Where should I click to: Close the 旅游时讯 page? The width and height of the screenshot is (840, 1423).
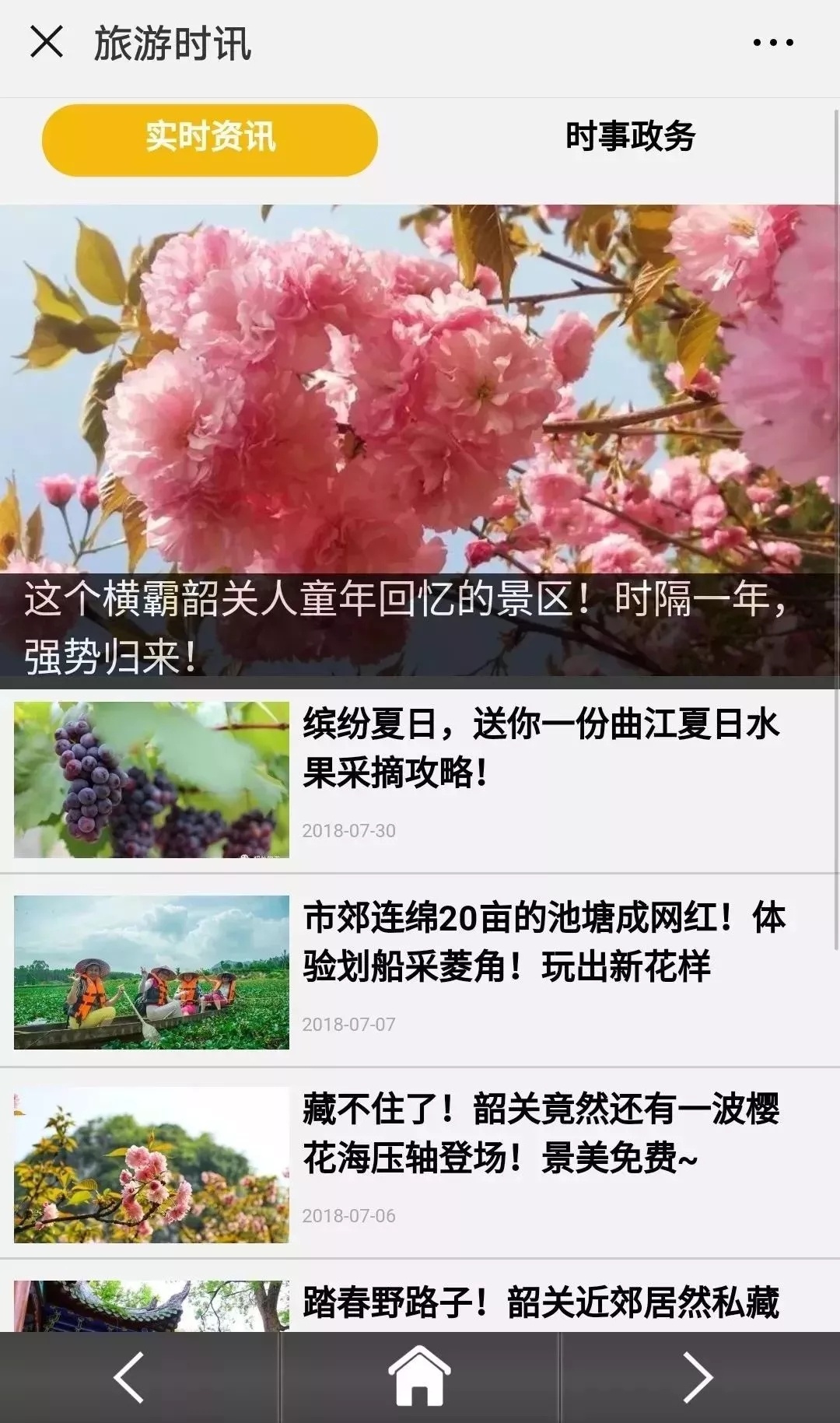click(46, 42)
